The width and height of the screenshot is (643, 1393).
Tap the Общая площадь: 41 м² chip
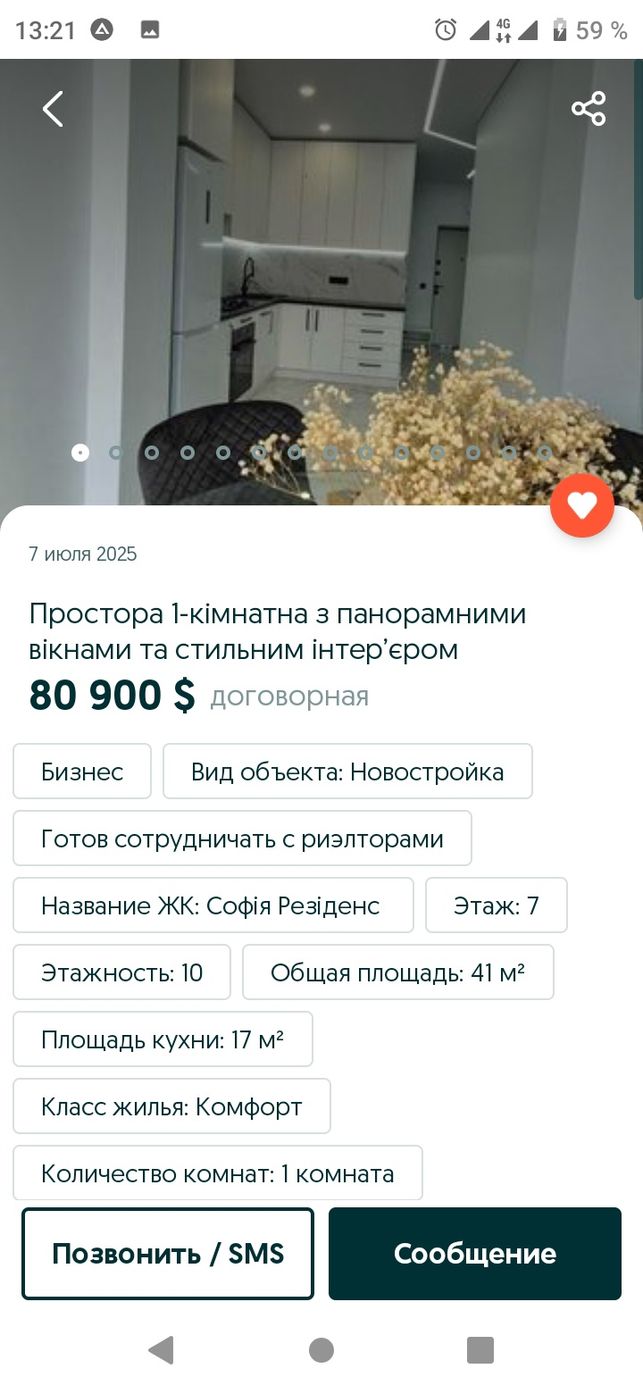tap(398, 972)
